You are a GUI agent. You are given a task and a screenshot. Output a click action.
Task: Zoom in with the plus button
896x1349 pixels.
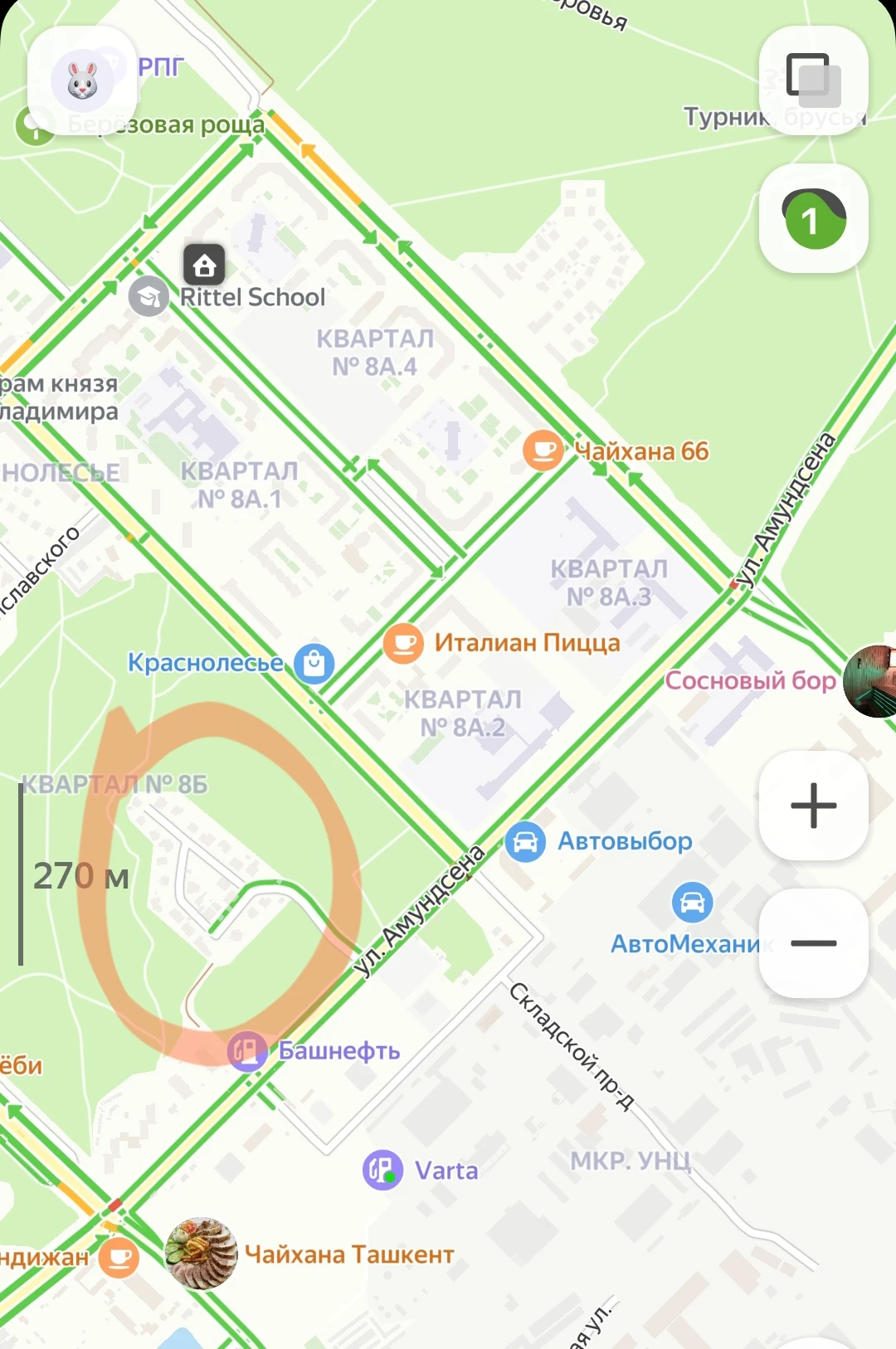tap(813, 805)
